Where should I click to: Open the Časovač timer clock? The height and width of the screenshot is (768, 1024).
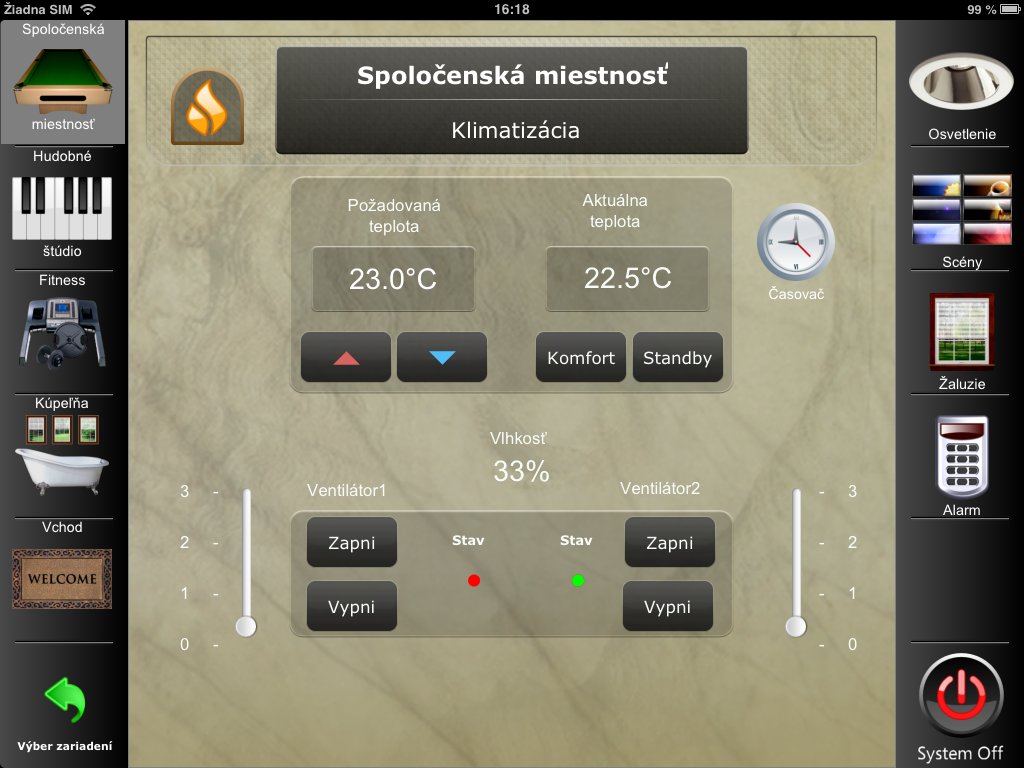(795, 243)
